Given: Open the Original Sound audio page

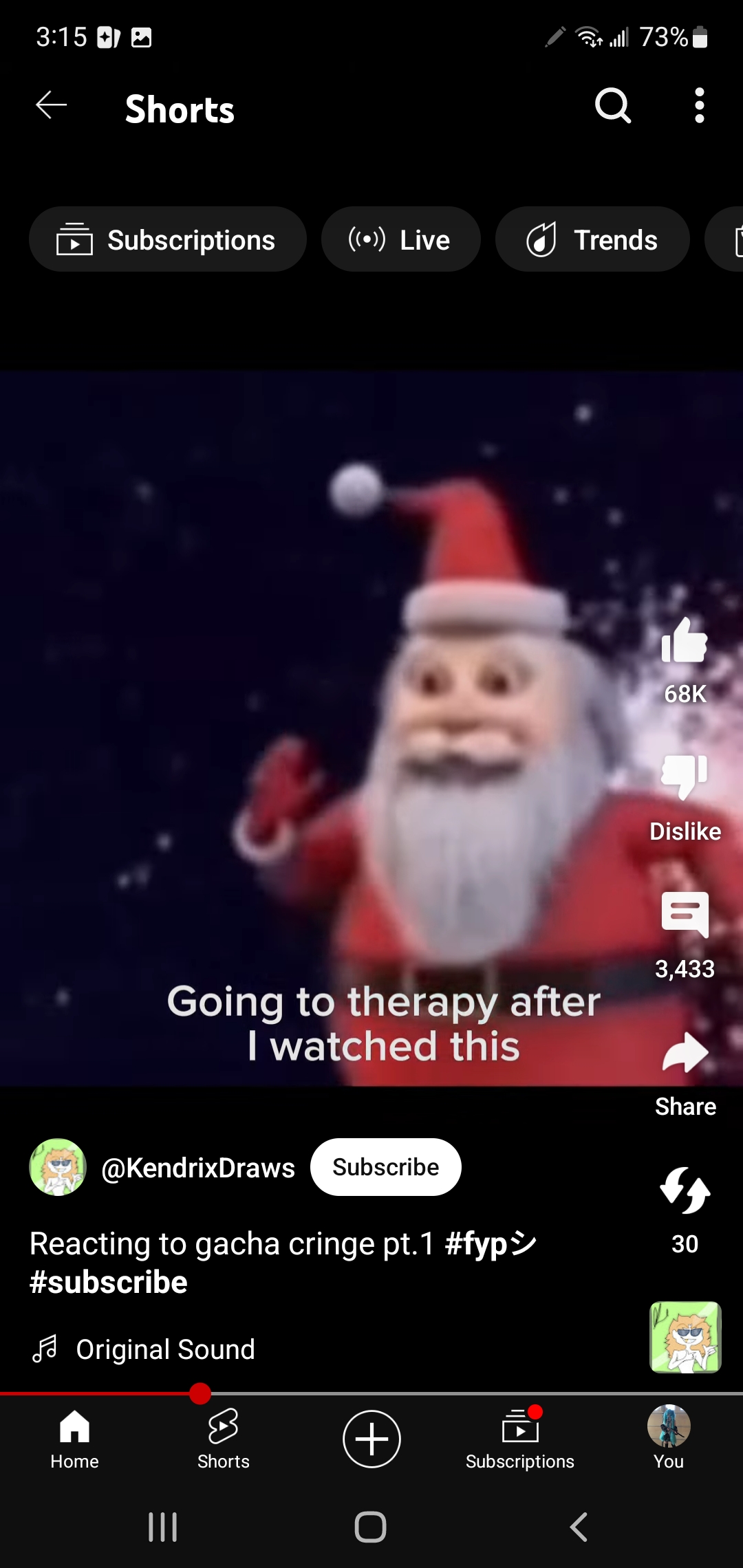Looking at the screenshot, I should coord(165,1349).
